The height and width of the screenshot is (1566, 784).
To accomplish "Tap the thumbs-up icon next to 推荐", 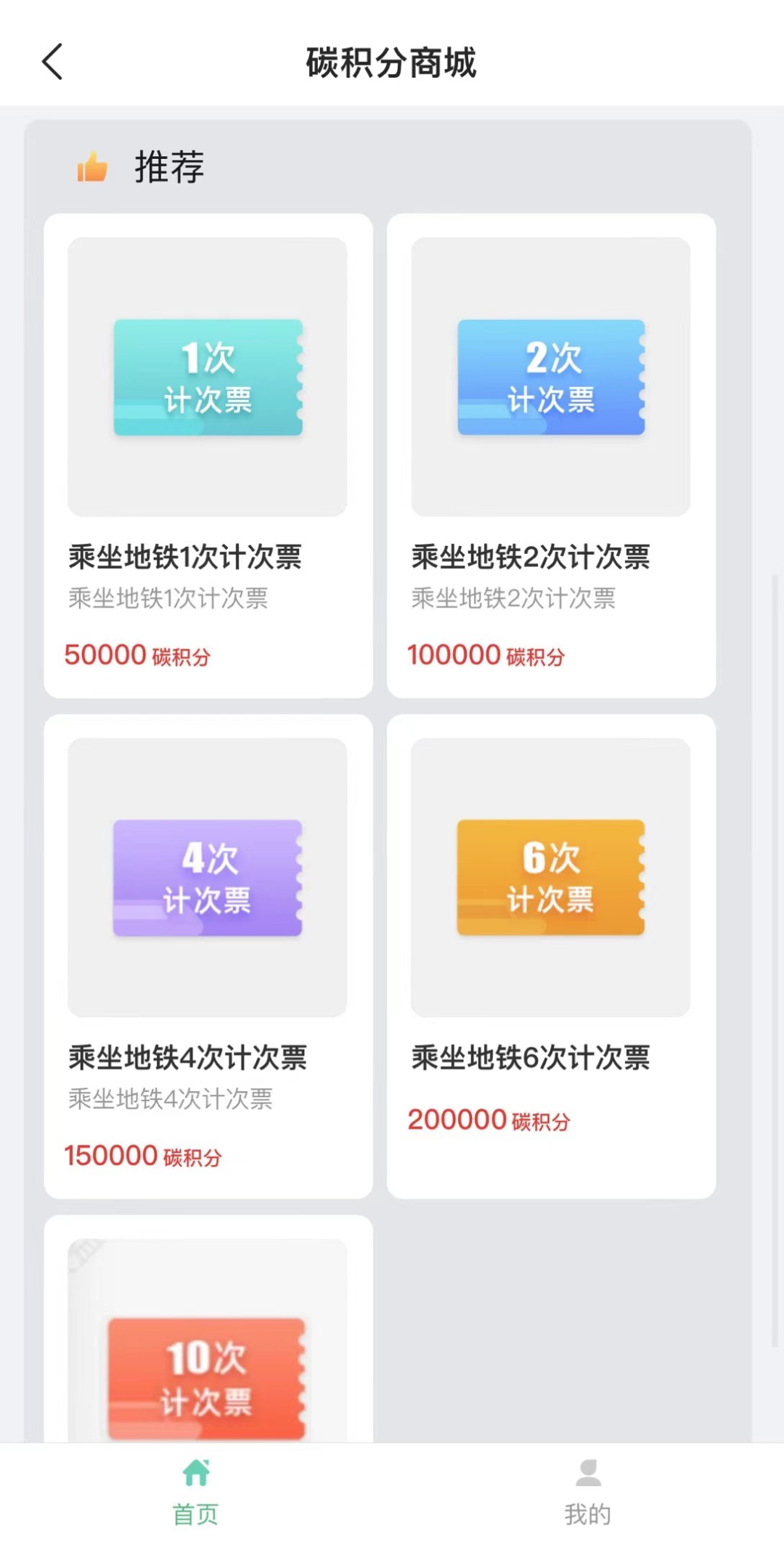I will [90, 168].
